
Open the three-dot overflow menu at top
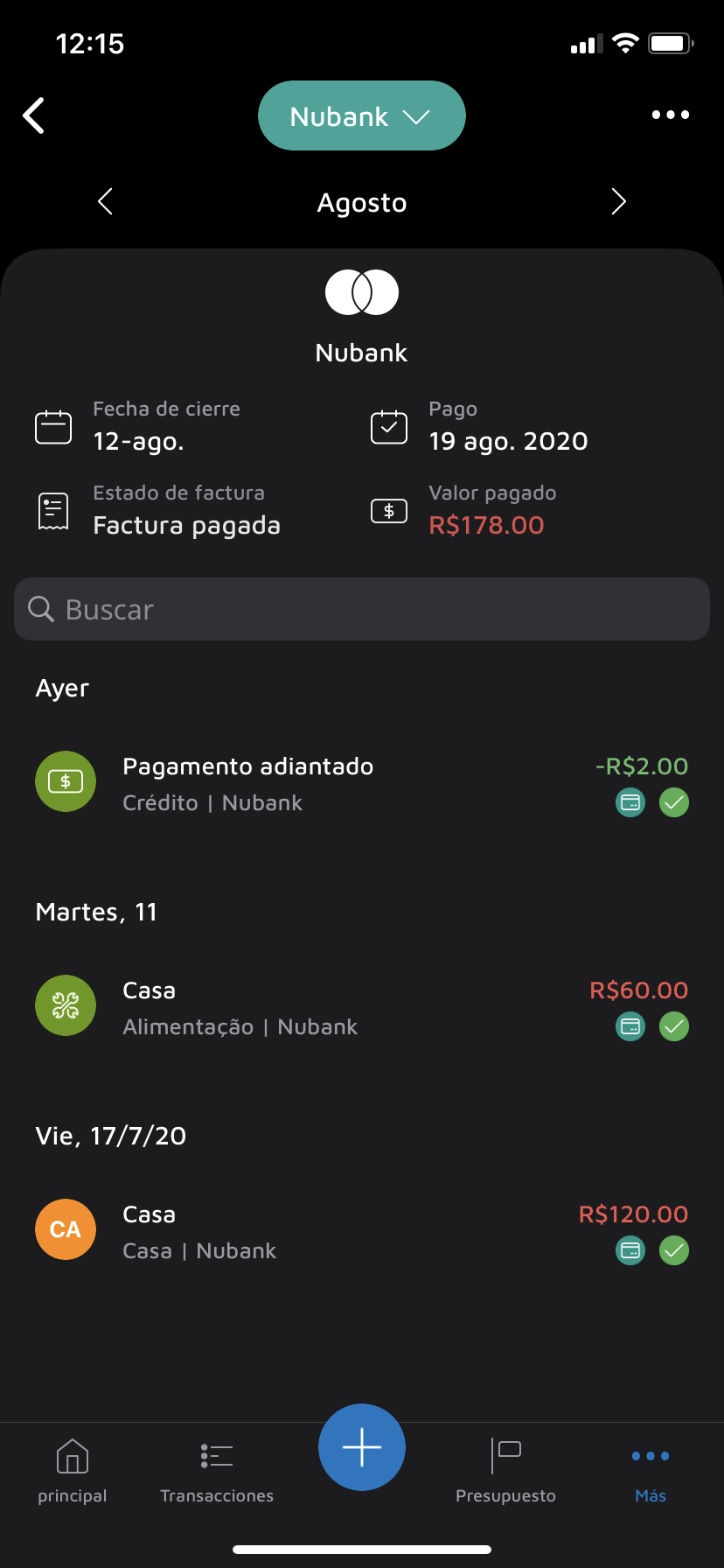(x=670, y=115)
